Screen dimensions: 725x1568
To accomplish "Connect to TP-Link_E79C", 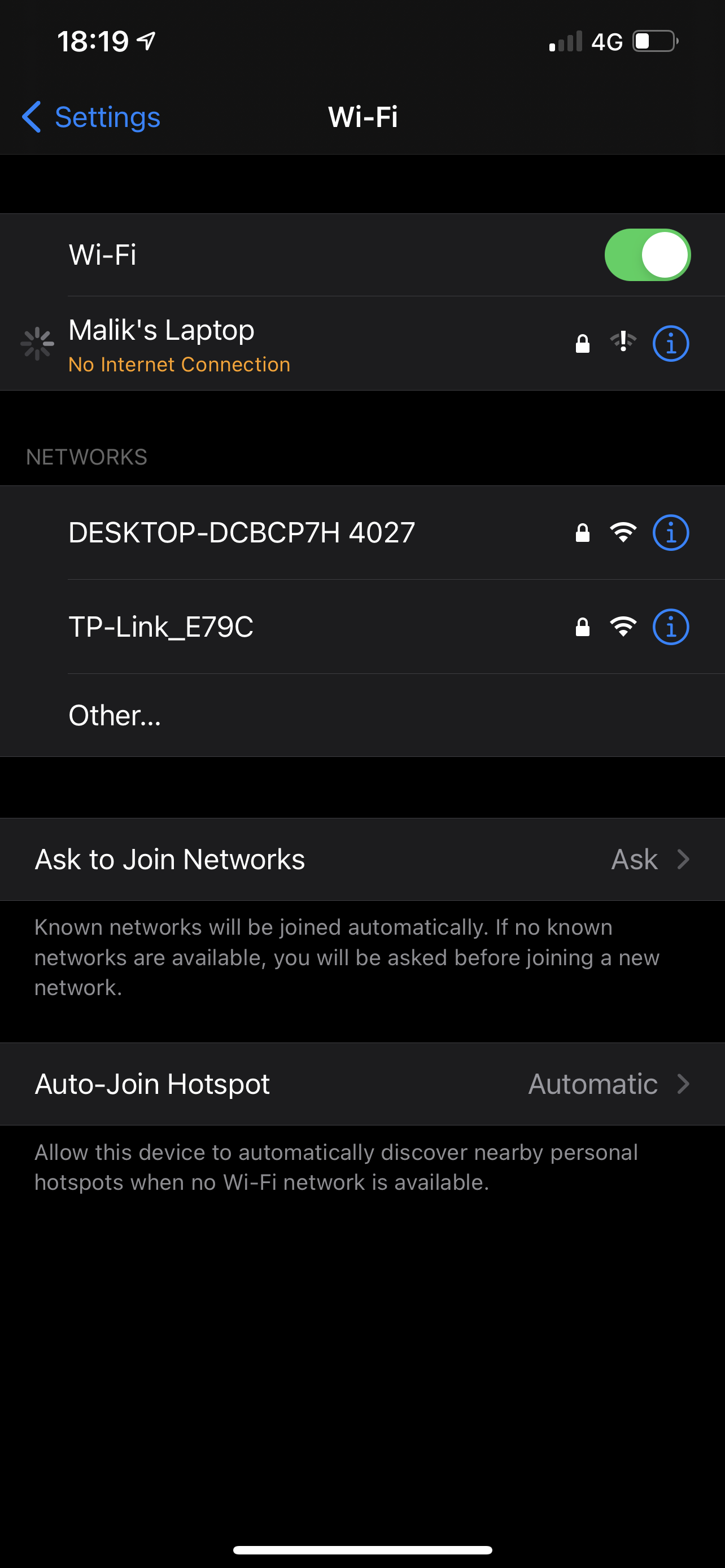I will pos(362,627).
